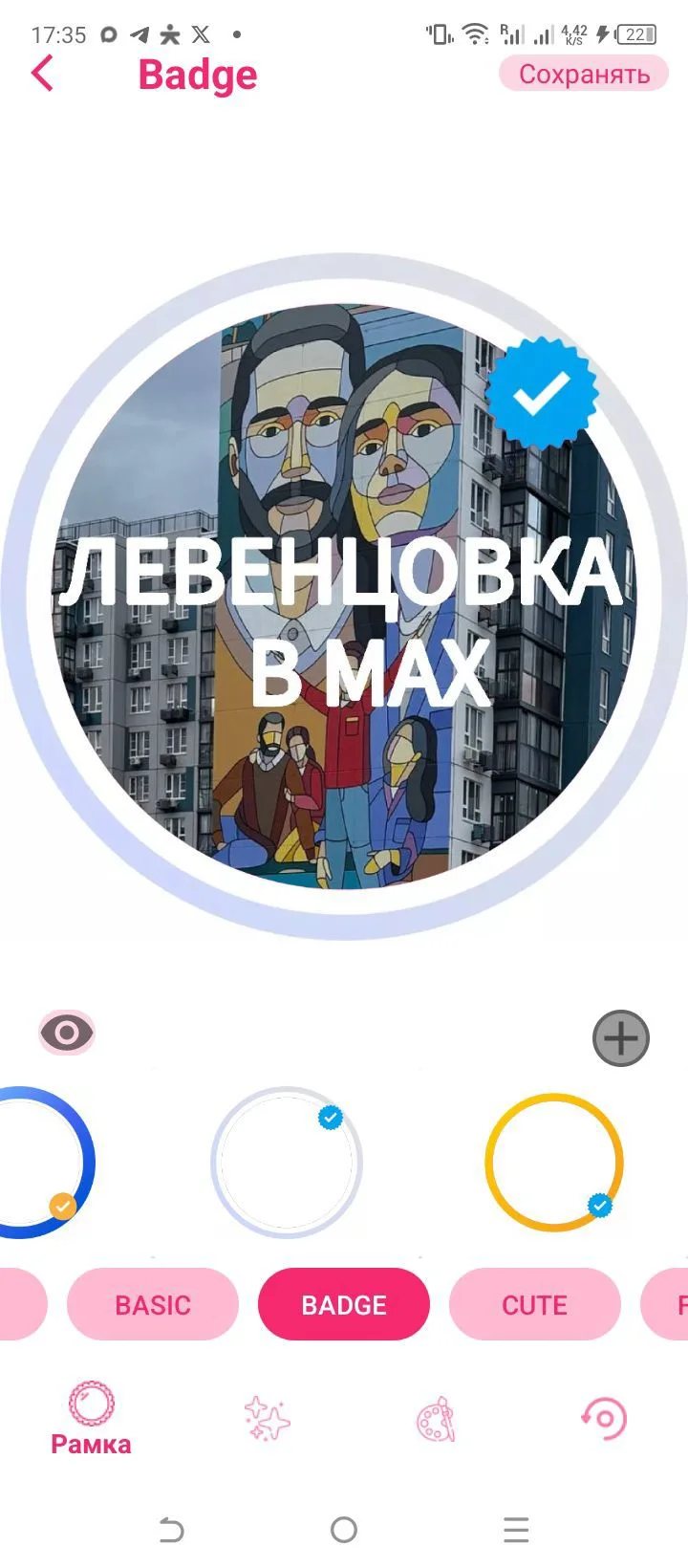Viewport: 688px width, 1568px height.
Task: Tap the Сохранять button
Action: click(x=584, y=74)
